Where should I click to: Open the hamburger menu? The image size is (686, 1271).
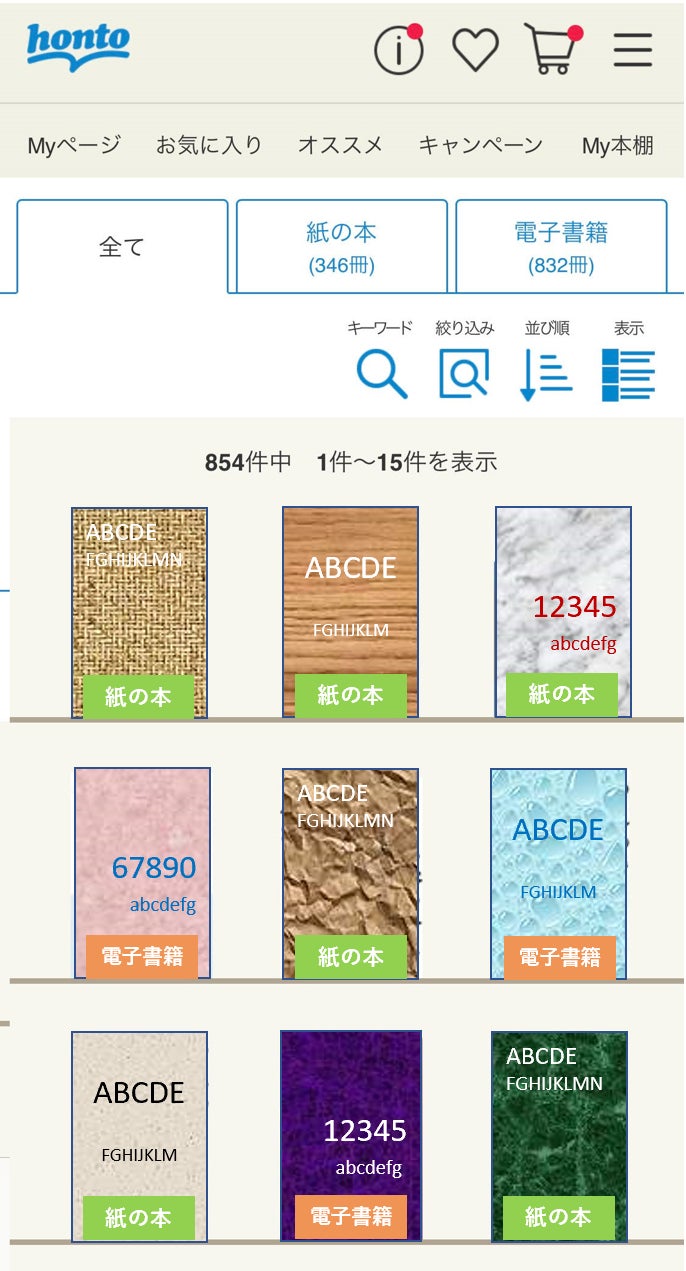point(633,50)
